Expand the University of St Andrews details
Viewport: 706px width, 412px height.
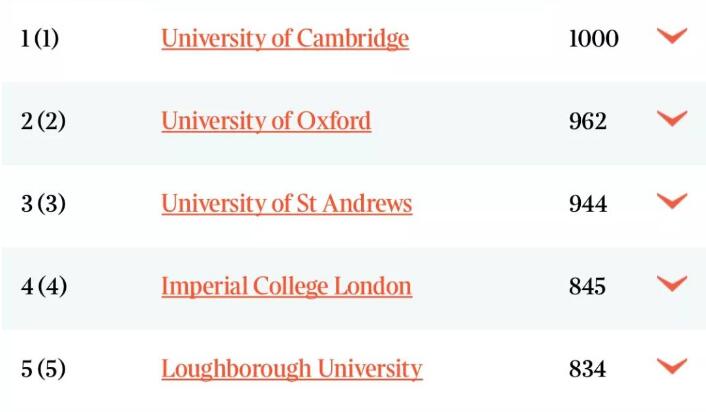672,201
